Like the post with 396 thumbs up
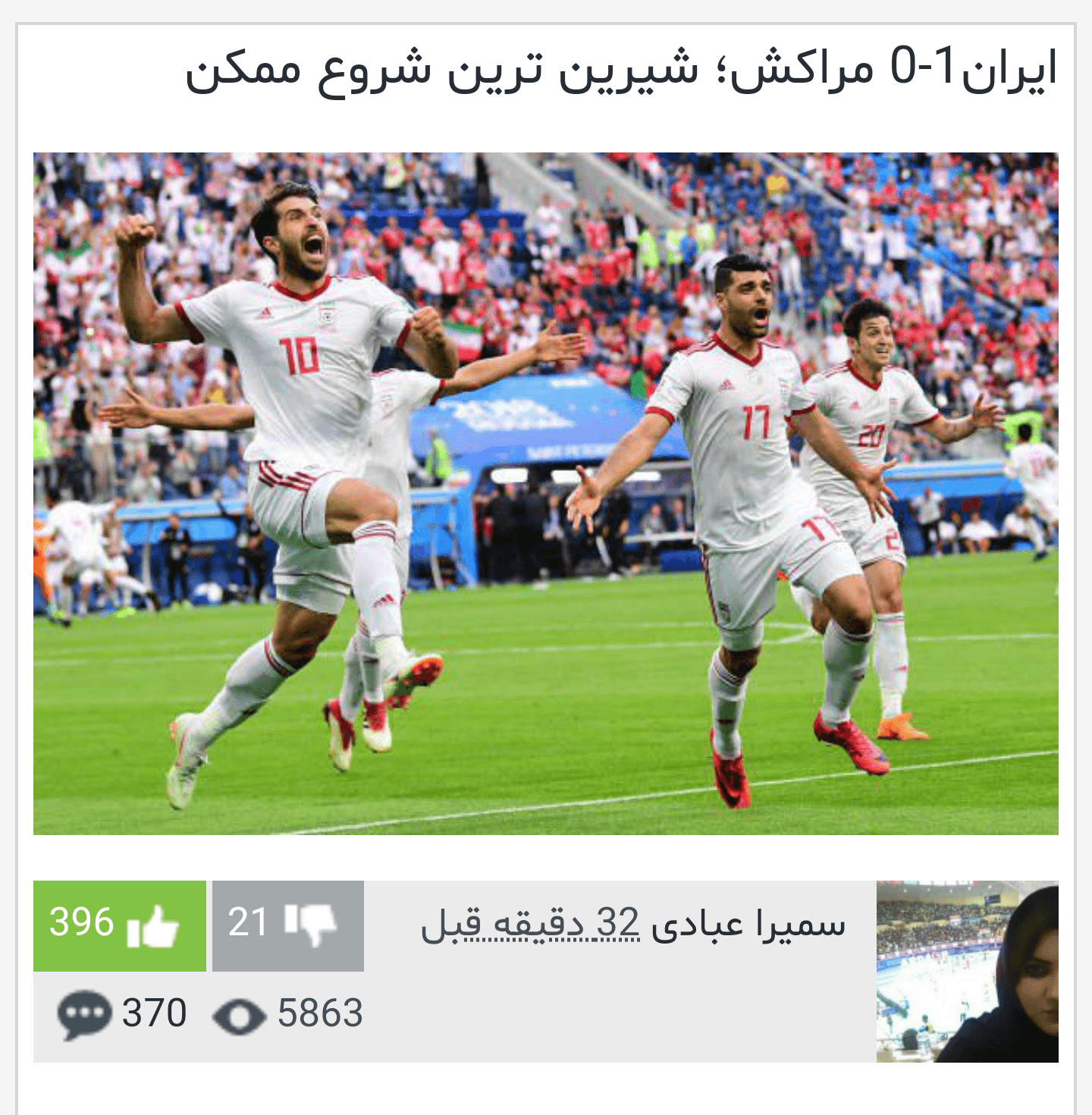1092x1115 pixels. click(120, 925)
